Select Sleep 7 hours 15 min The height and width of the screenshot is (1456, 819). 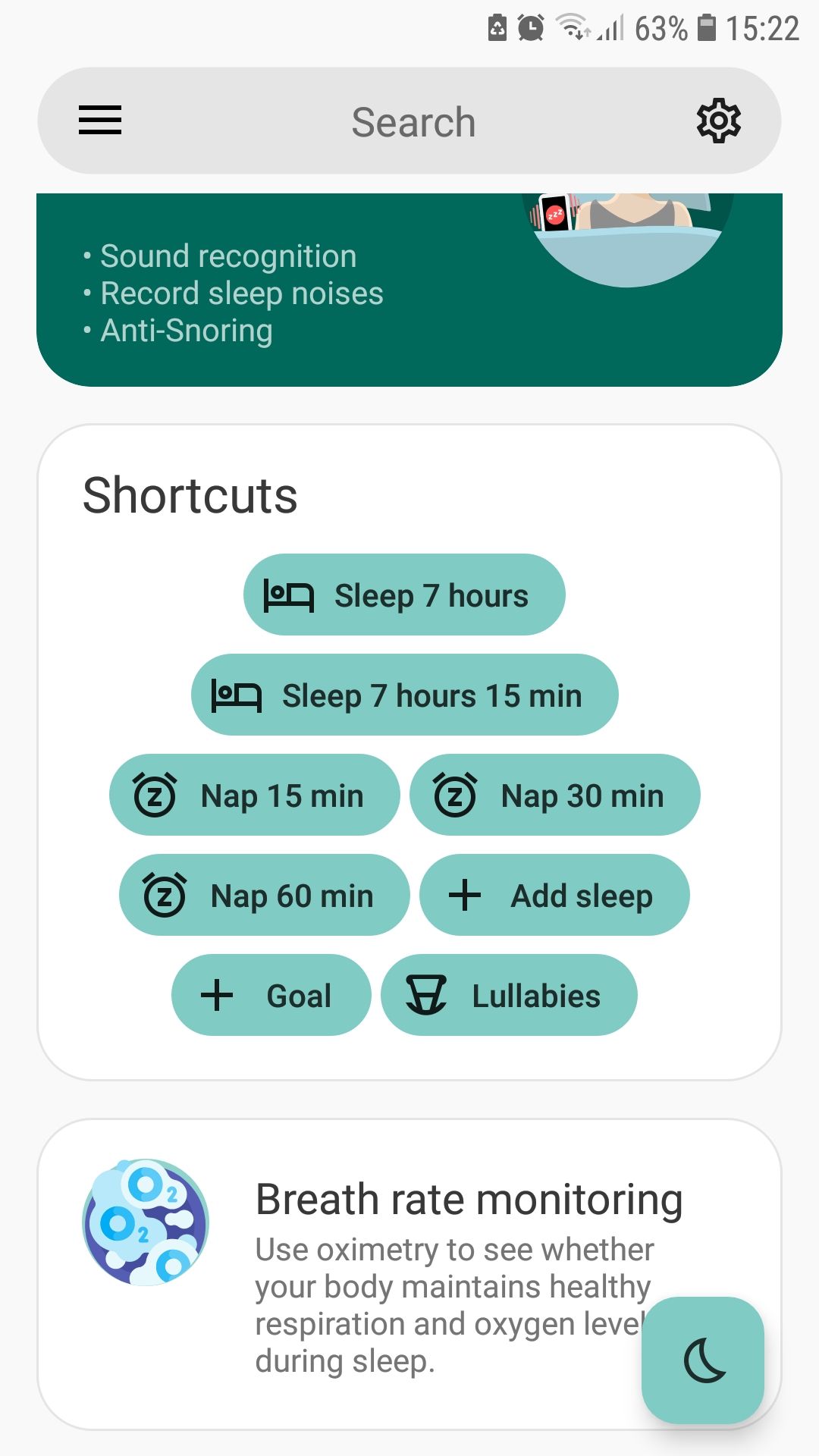[x=404, y=695]
